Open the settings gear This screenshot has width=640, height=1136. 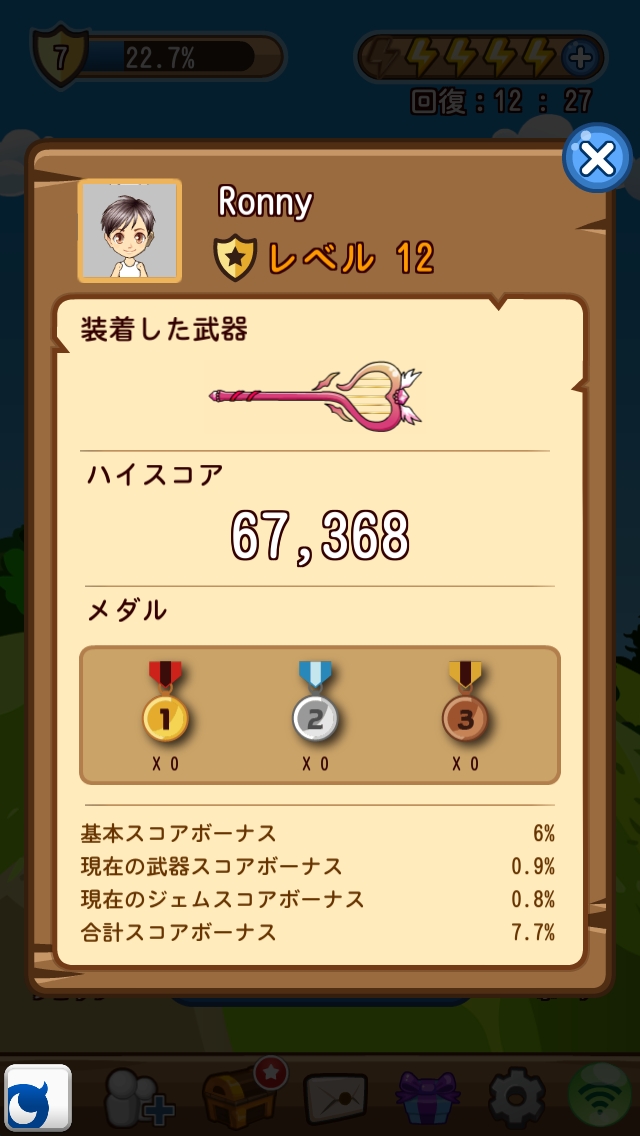[517, 1098]
